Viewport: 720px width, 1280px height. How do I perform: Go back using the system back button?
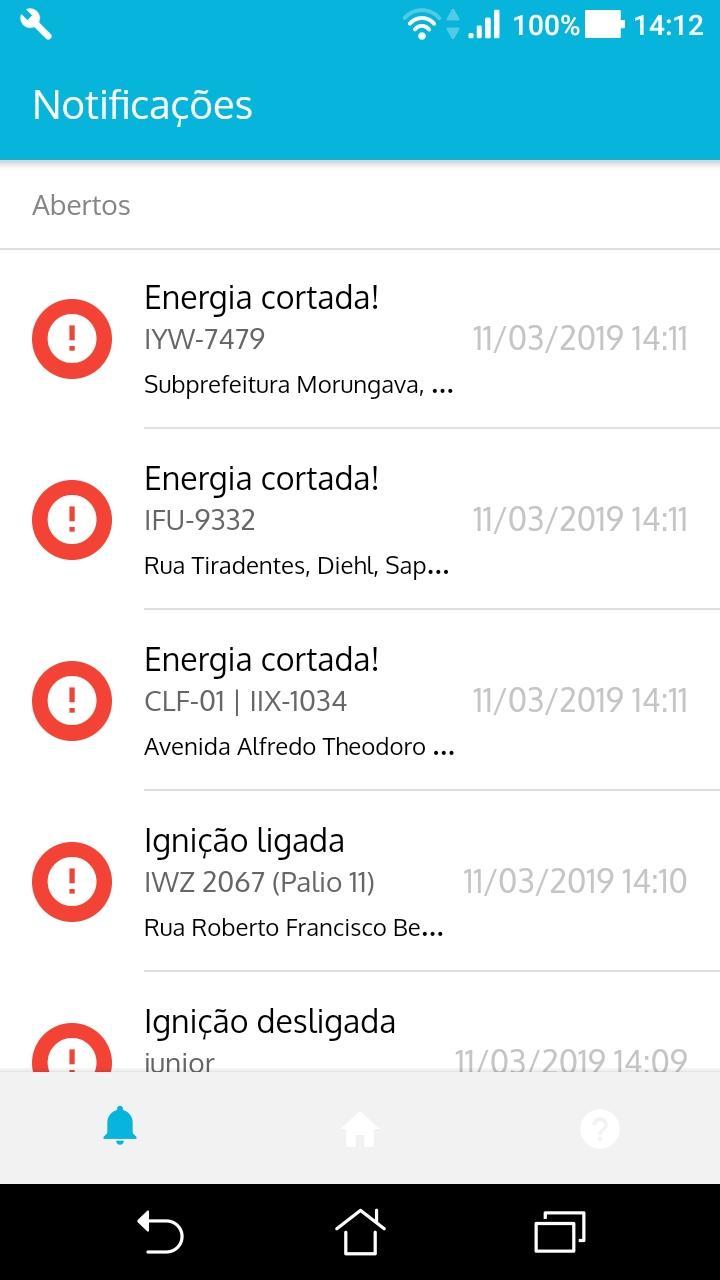pos(160,1231)
